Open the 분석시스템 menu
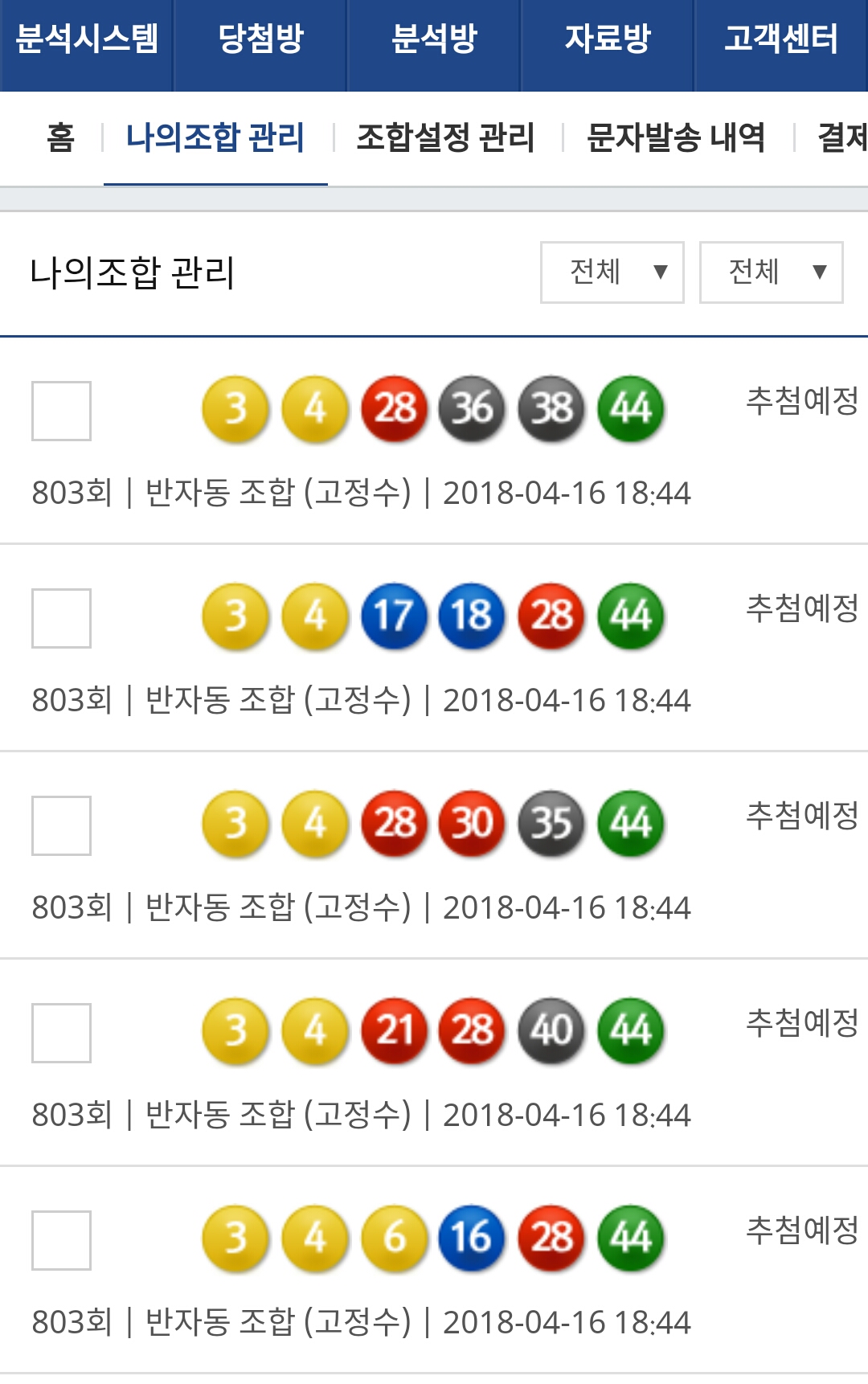The width and height of the screenshot is (868, 1384). [x=87, y=39]
